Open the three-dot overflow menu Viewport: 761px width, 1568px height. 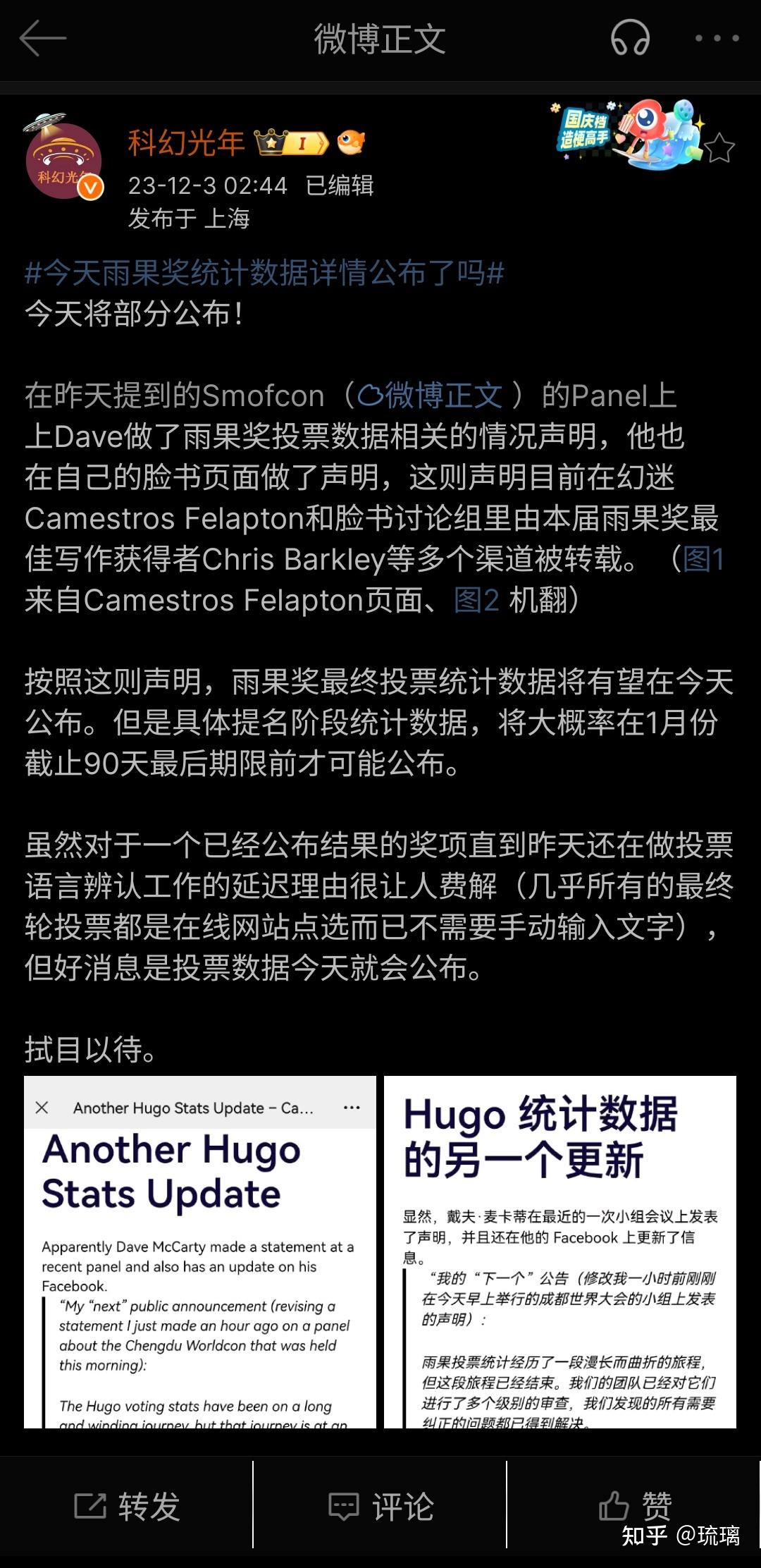(717, 38)
